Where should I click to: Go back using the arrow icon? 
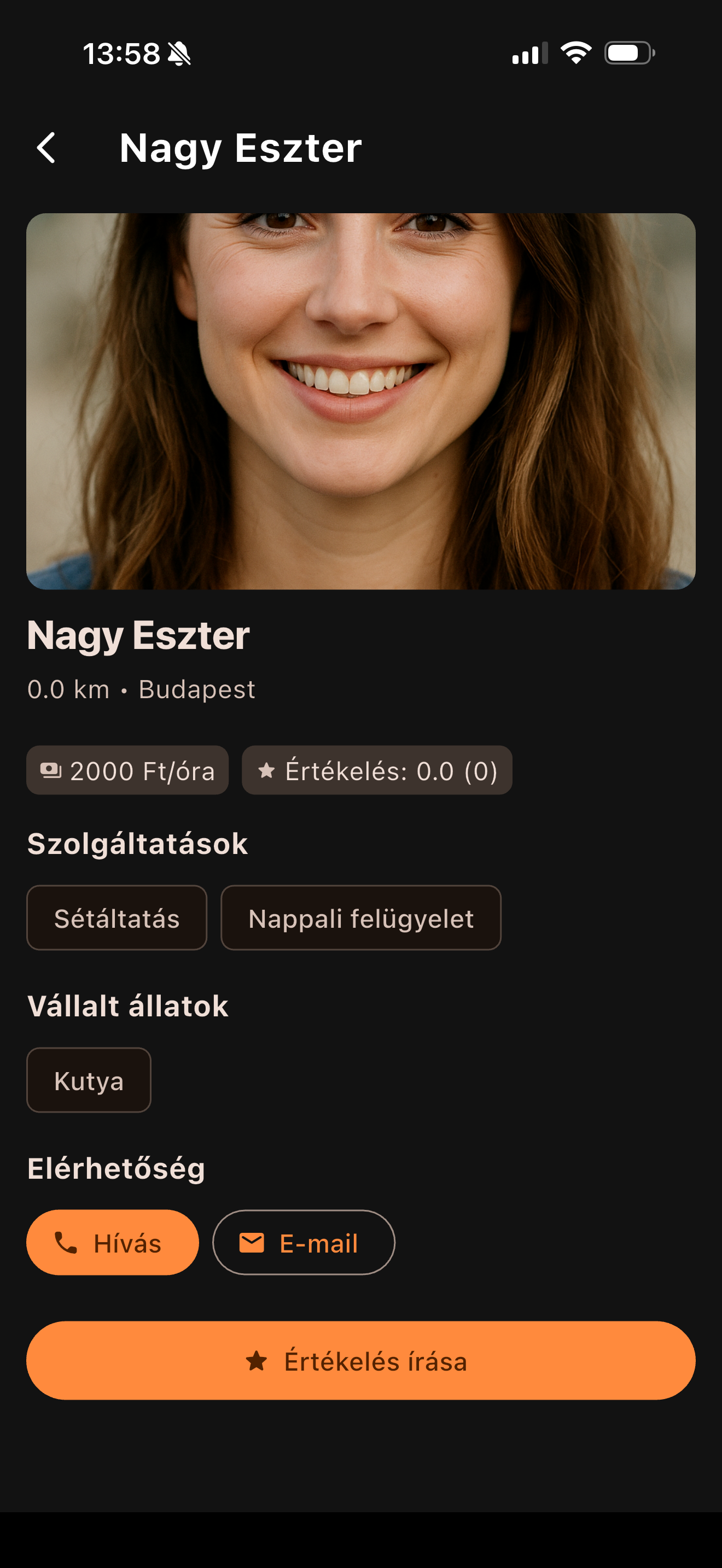pos(46,148)
